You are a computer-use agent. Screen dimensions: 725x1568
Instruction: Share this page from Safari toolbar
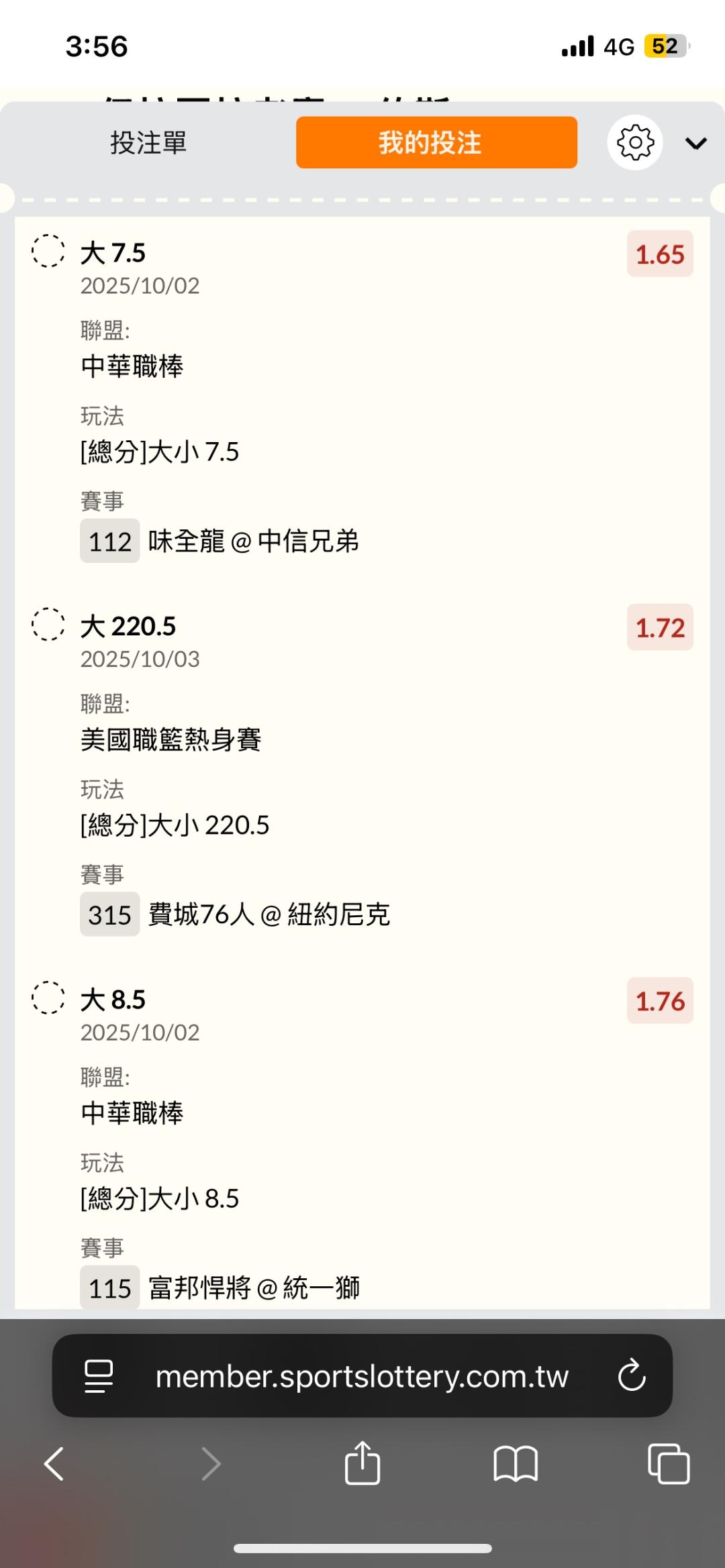[362, 1463]
